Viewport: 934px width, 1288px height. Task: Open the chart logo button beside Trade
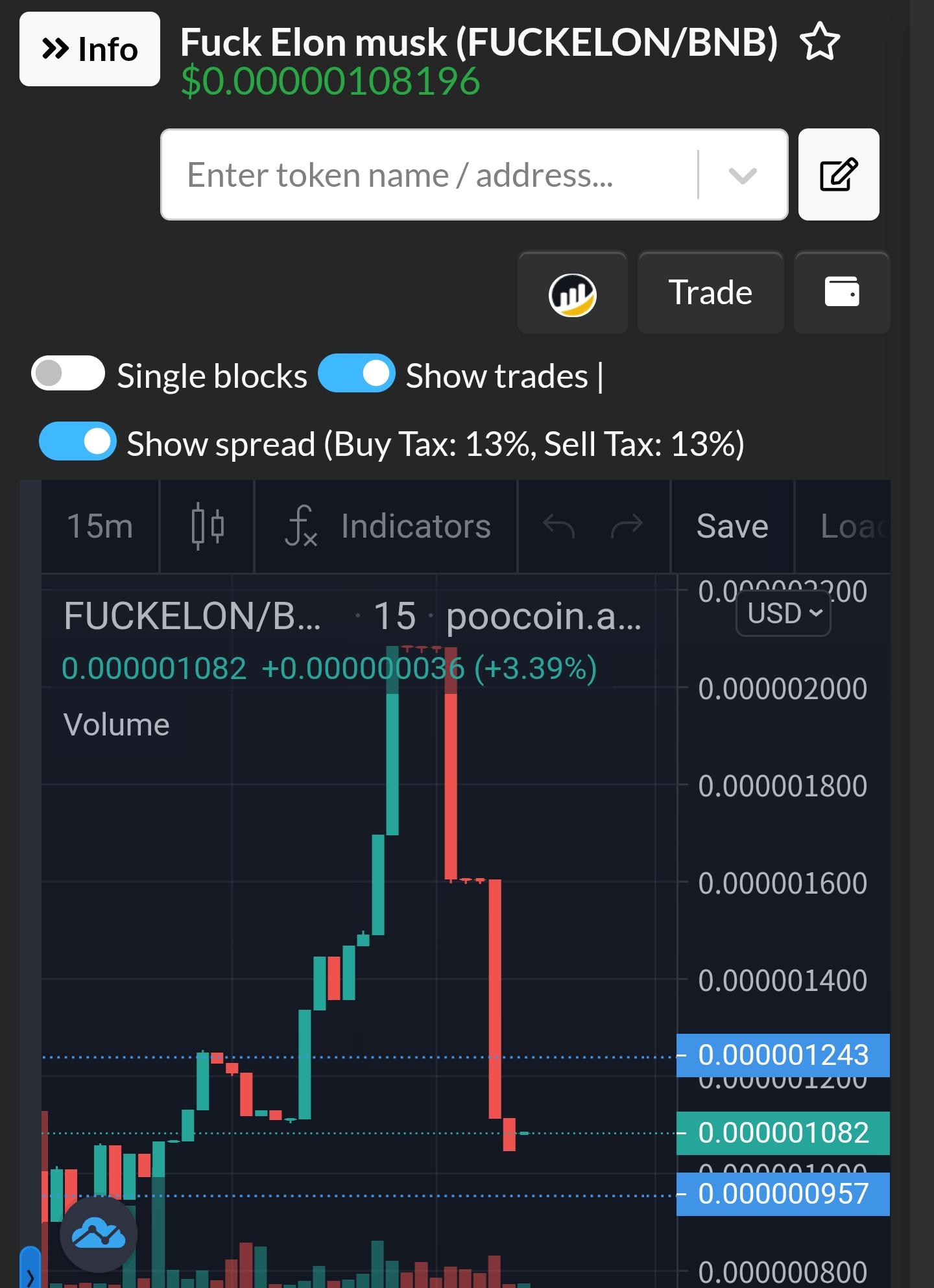pyautogui.click(x=572, y=293)
